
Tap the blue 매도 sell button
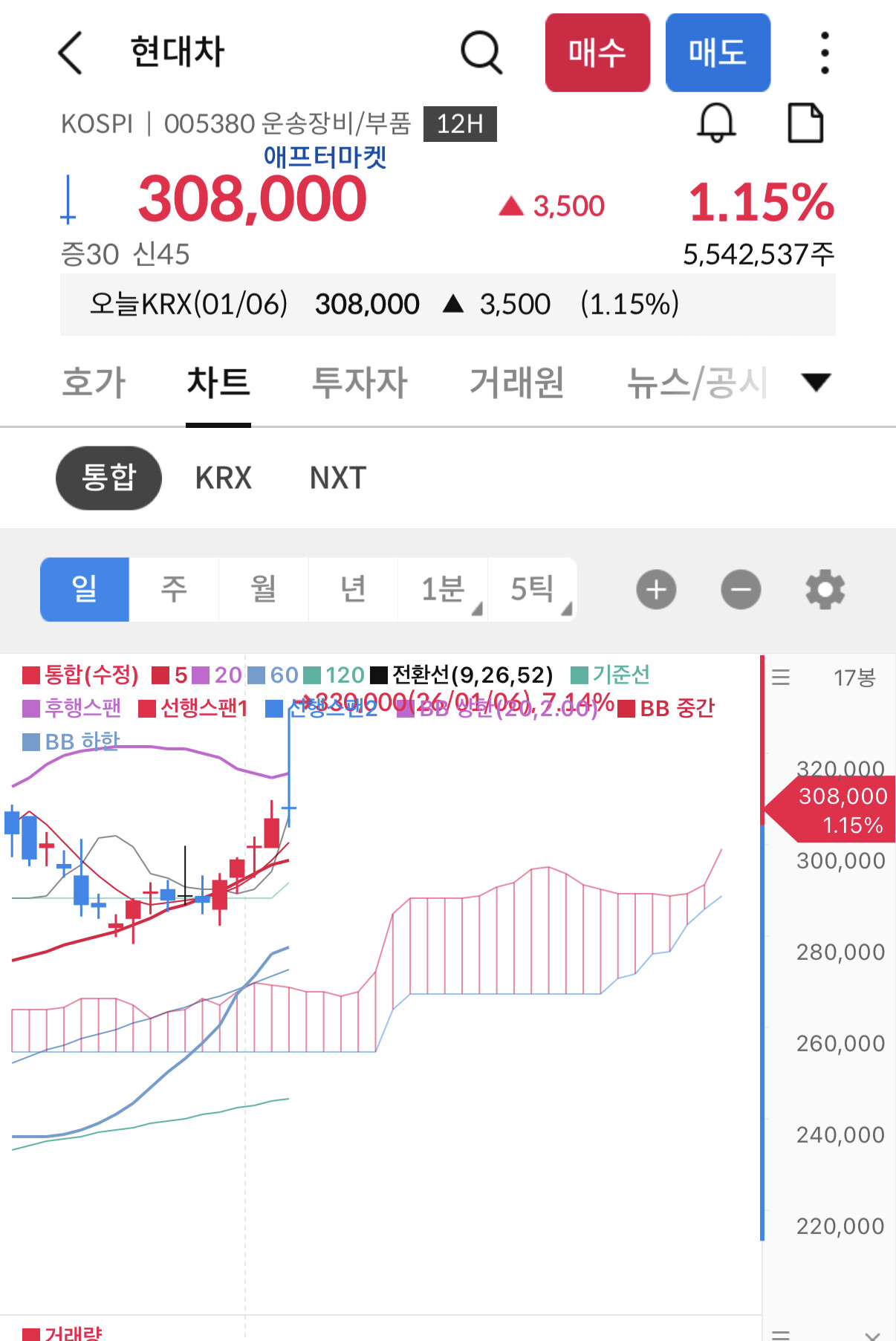[x=718, y=53]
